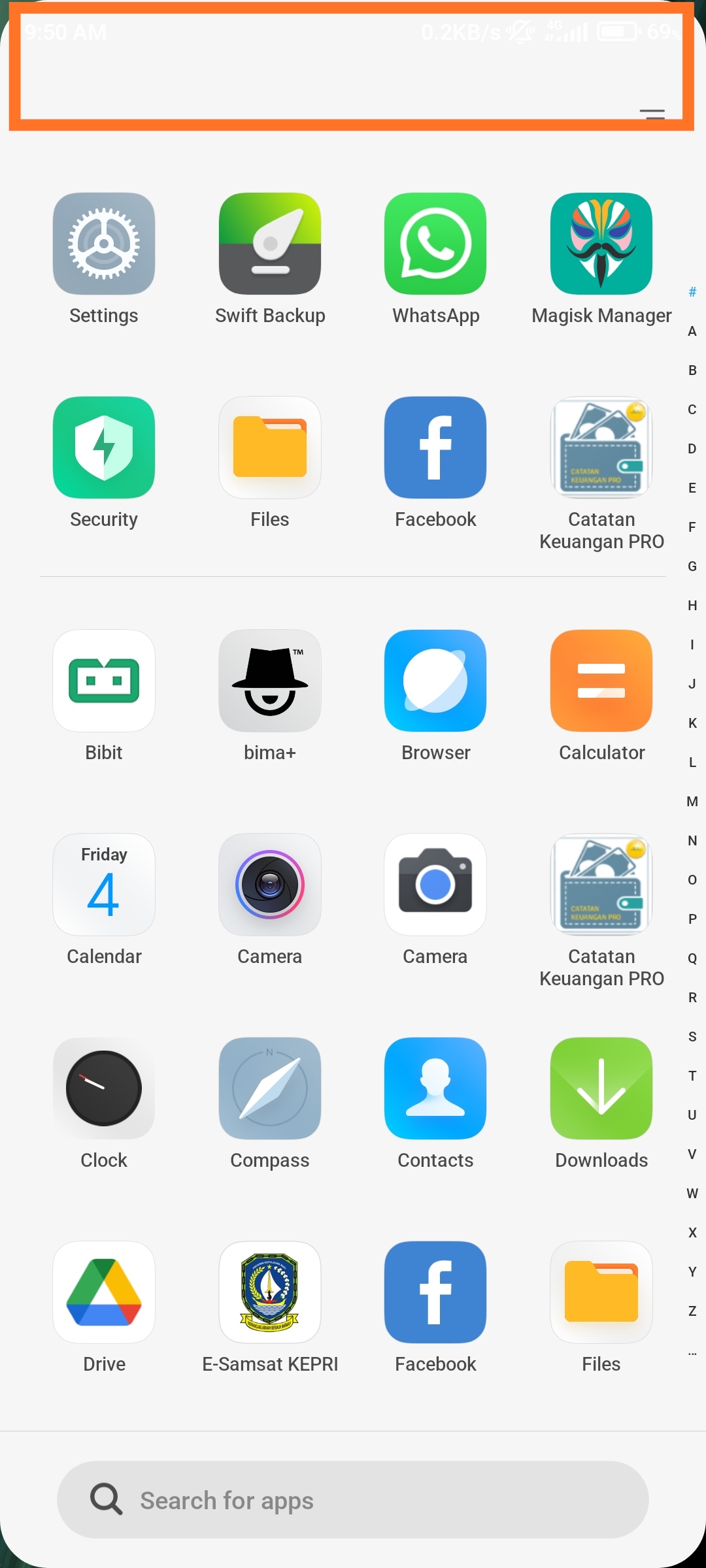Open the Downloads app
This screenshot has width=706, height=1568.
point(601,1088)
